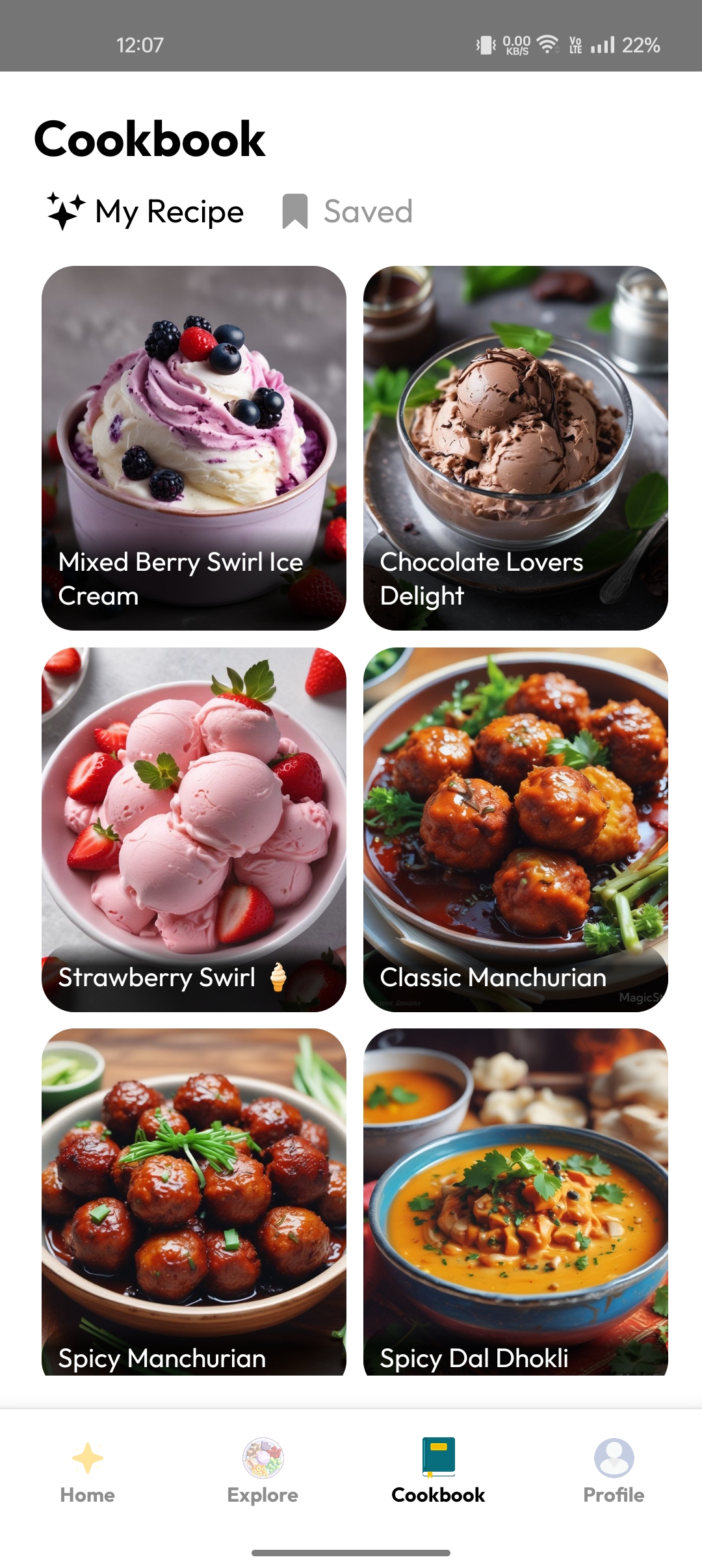
Task: Open the Spicy Dal Dhokli recipe
Action: coord(515,1201)
